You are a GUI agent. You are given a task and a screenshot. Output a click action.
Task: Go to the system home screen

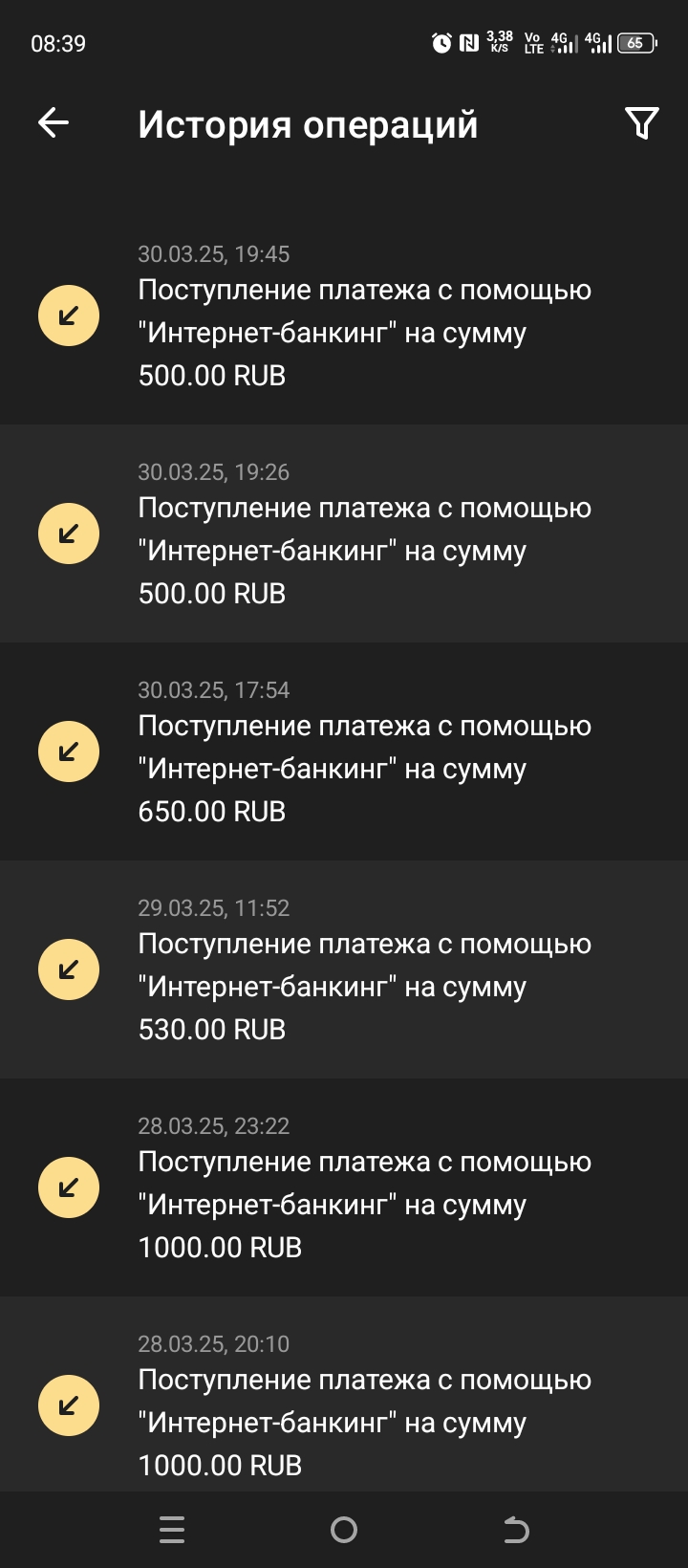point(344,1530)
